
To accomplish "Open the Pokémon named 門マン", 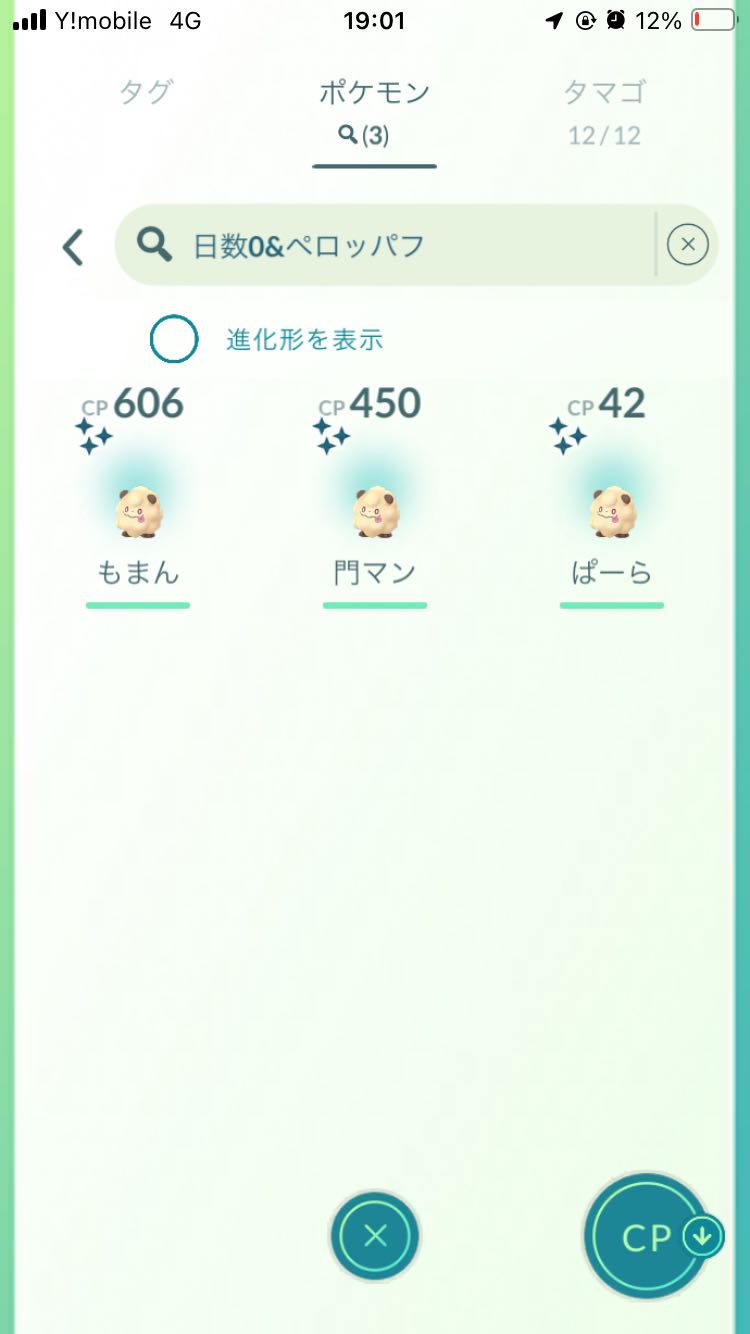I will click(x=375, y=510).
